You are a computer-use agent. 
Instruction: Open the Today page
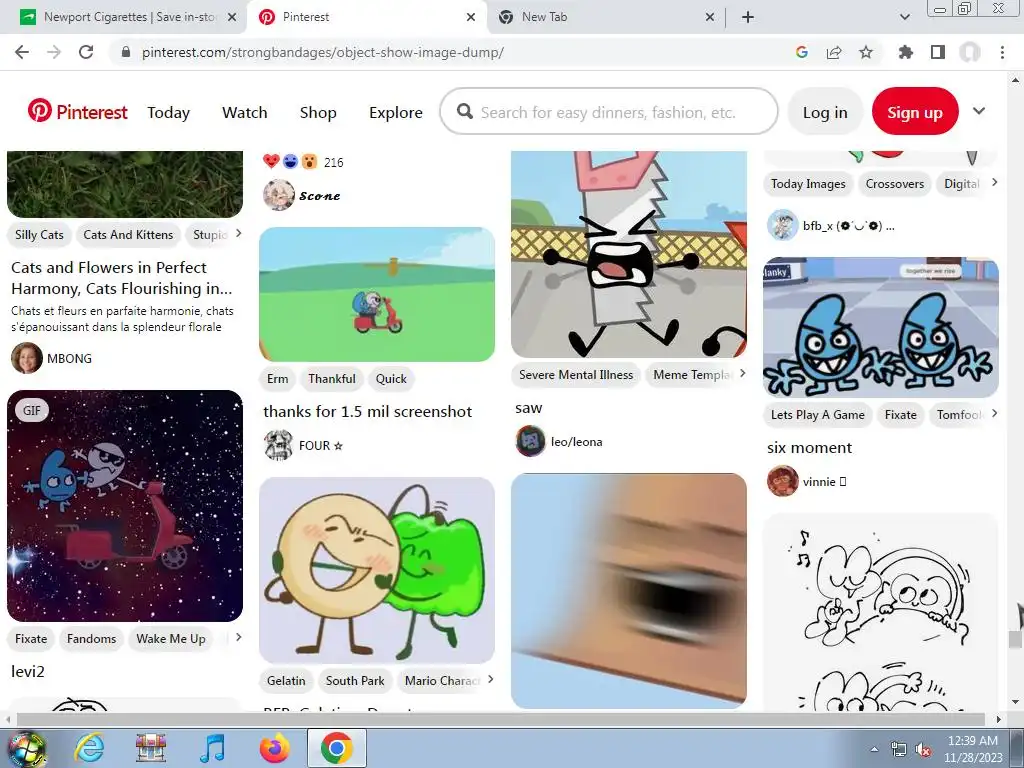(x=168, y=112)
